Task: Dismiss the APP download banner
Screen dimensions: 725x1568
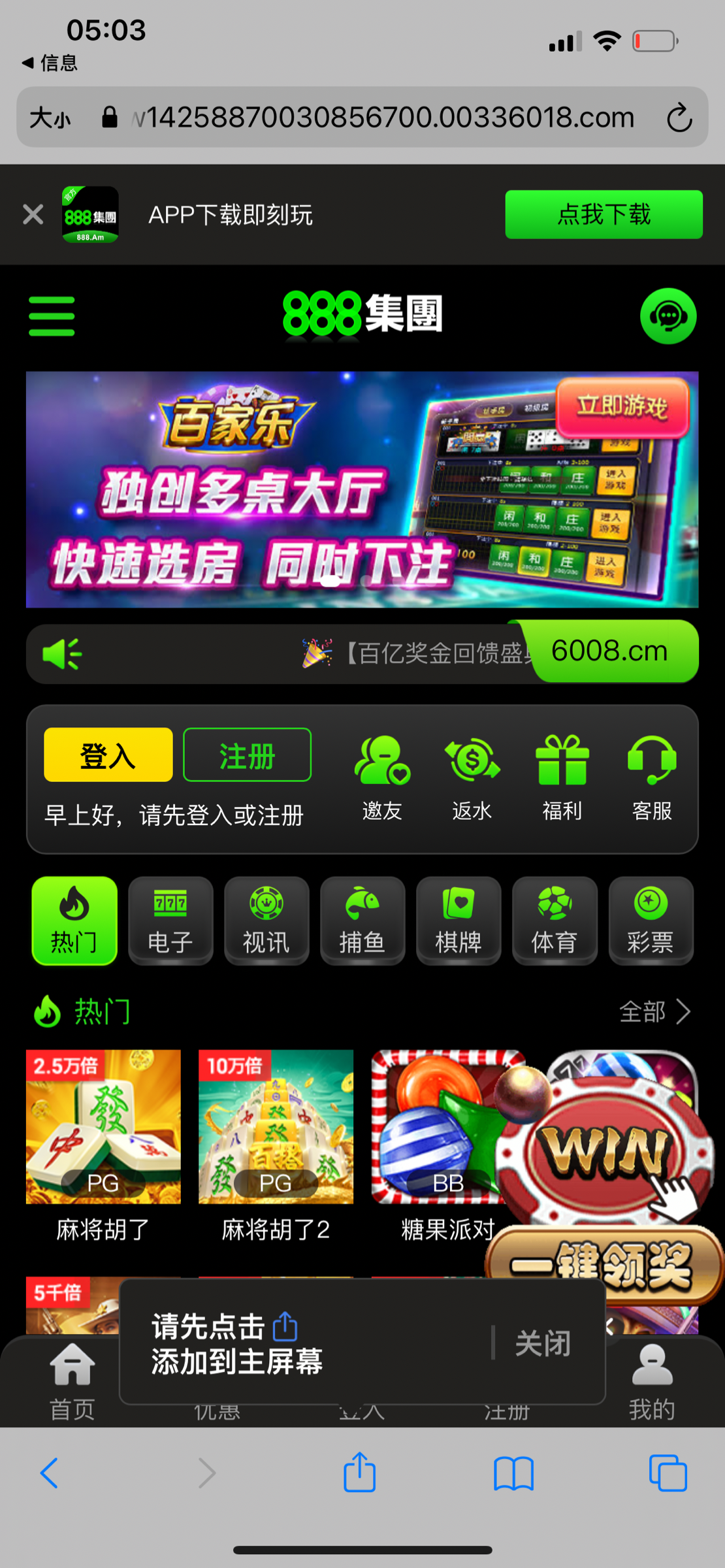Action: tap(33, 214)
